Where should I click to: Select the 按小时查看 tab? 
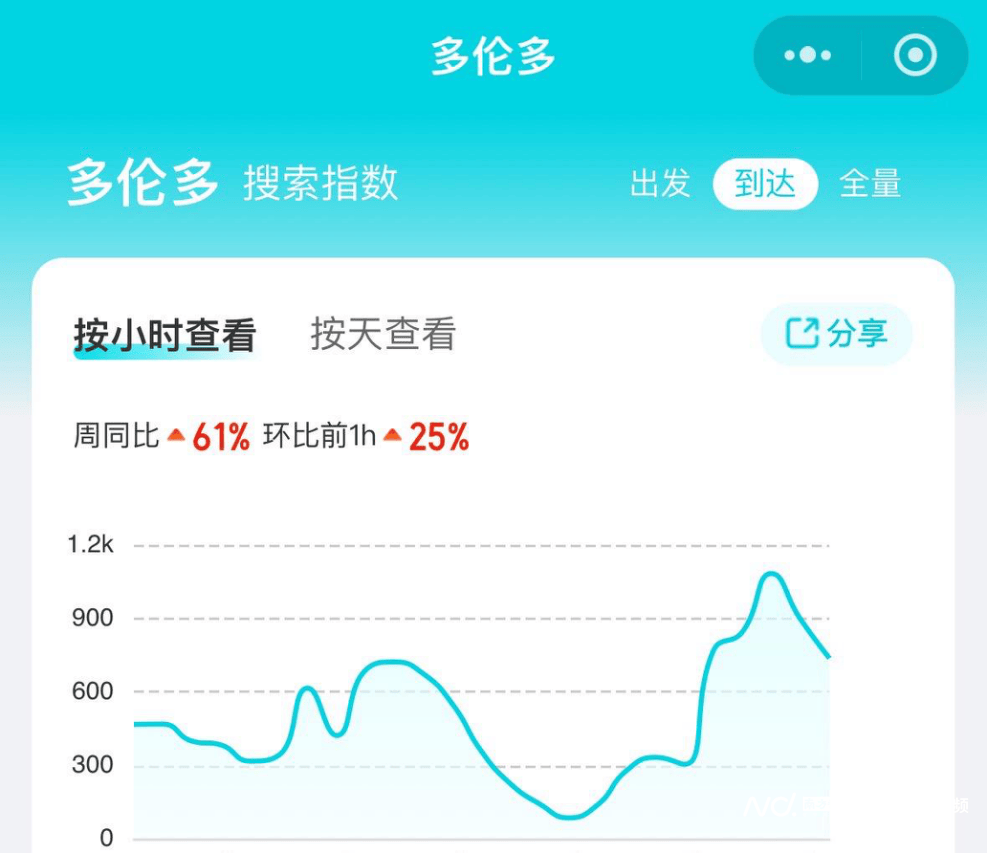(165, 335)
